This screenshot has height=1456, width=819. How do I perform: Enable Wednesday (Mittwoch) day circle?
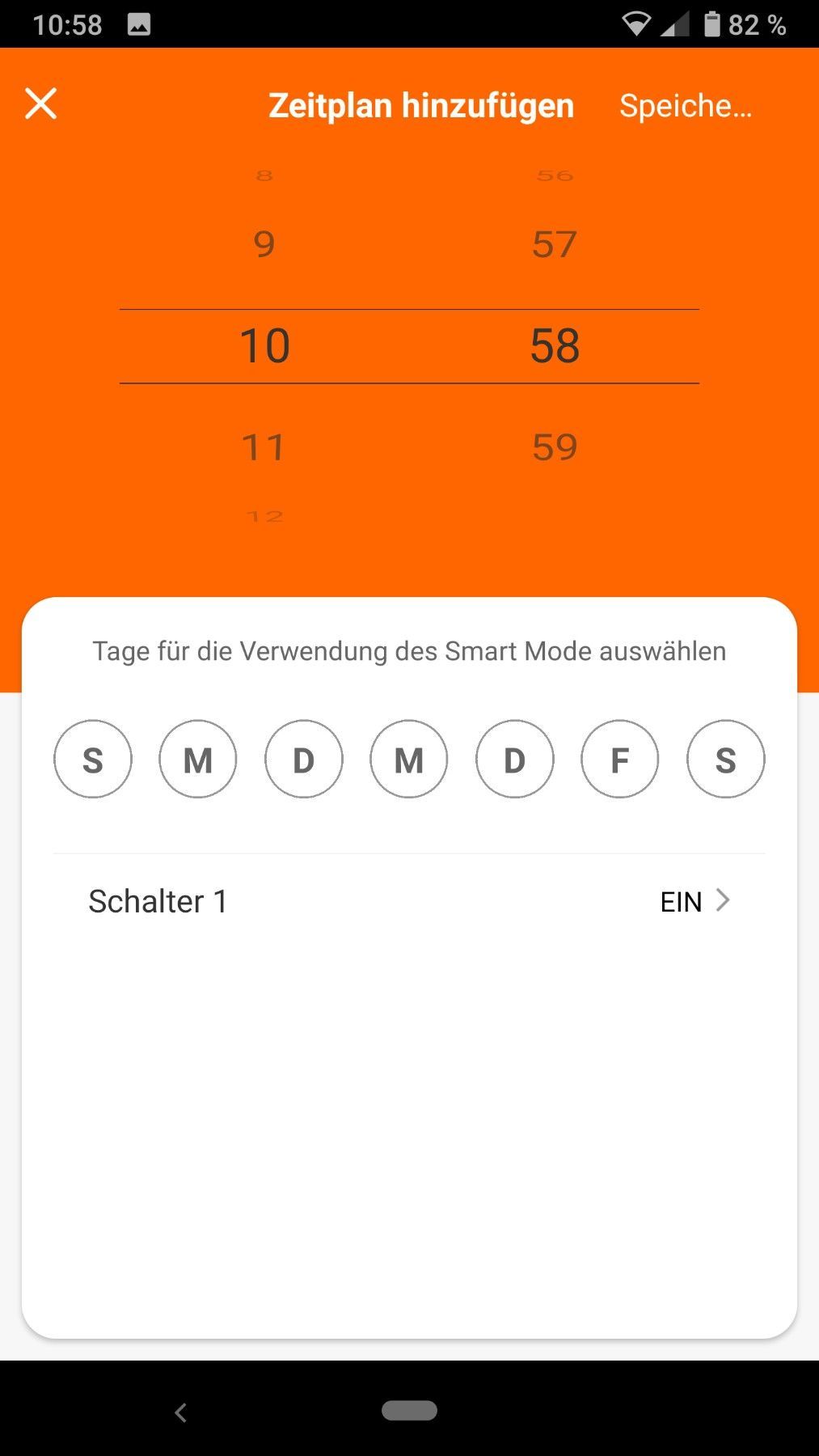409,760
